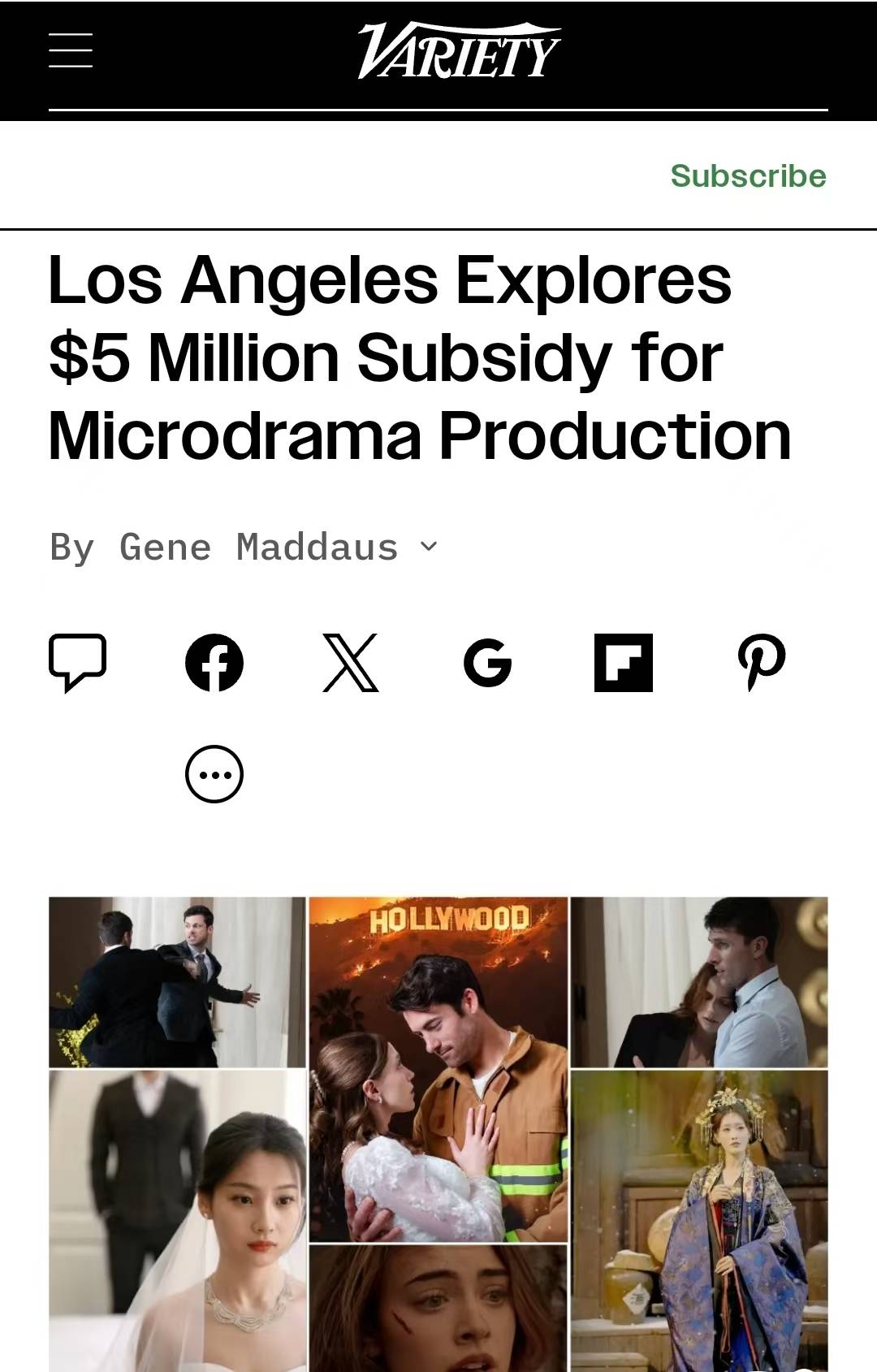Open the microdrama article image
This screenshot has width=877, height=1372.
(438, 1133)
